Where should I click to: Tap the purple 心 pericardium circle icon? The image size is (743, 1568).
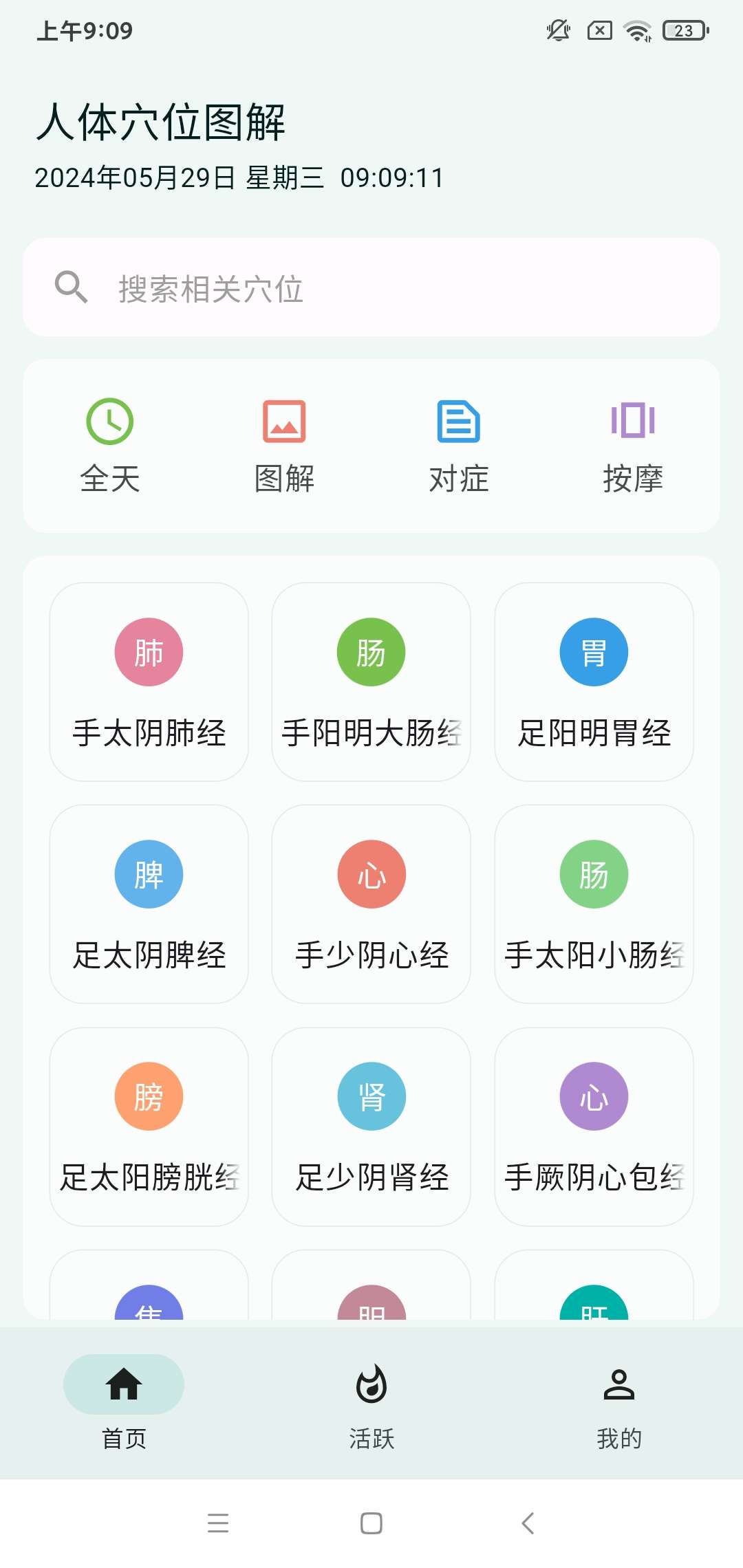[x=594, y=1096]
